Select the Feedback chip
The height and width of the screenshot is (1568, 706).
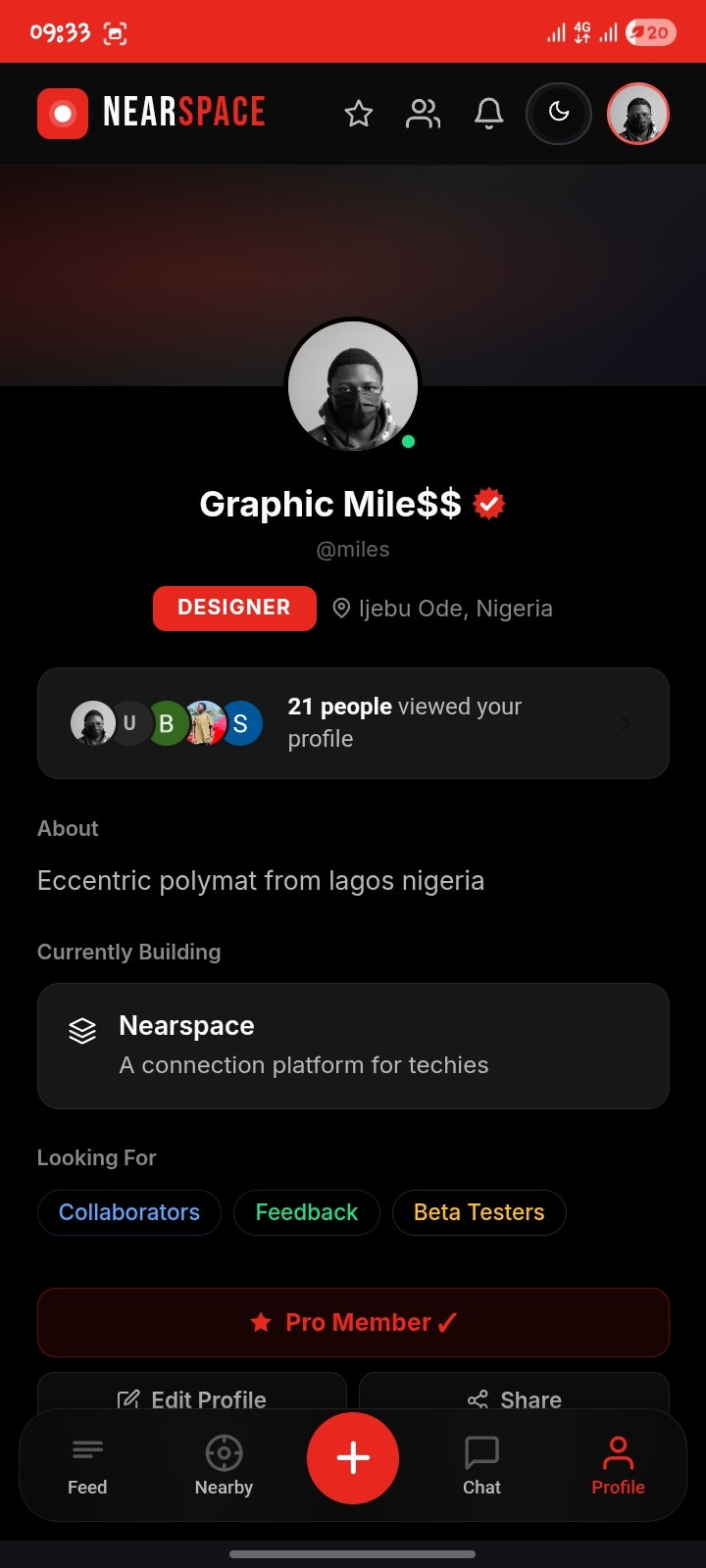(307, 1212)
